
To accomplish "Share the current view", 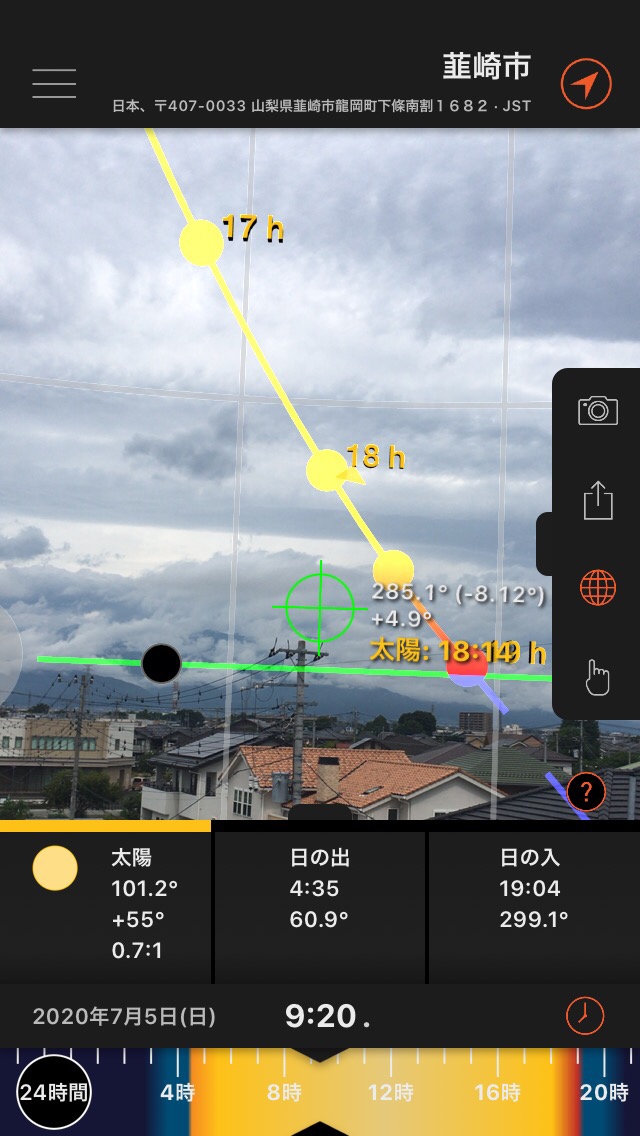I will (598, 501).
